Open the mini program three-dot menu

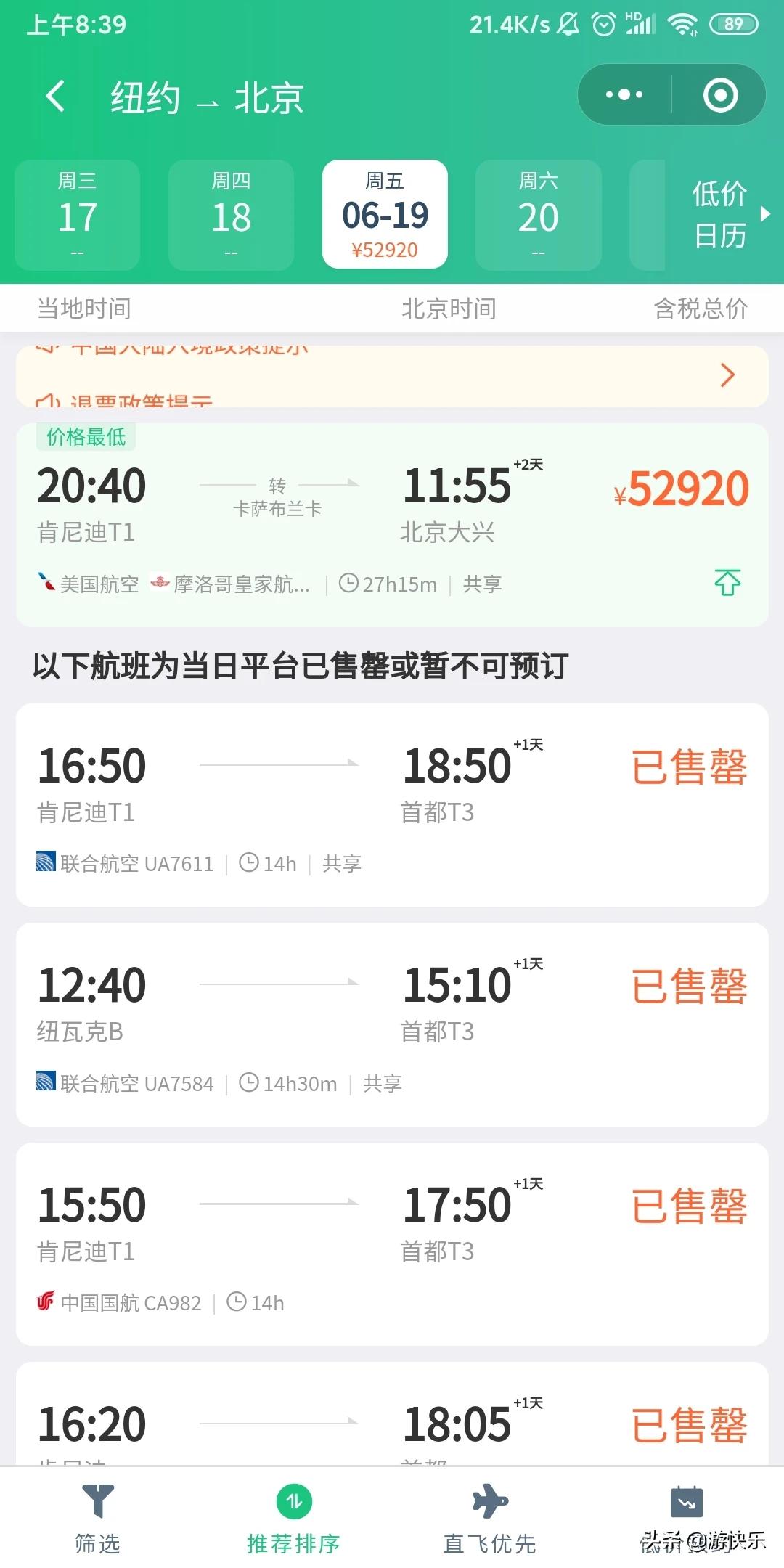click(624, 94)
